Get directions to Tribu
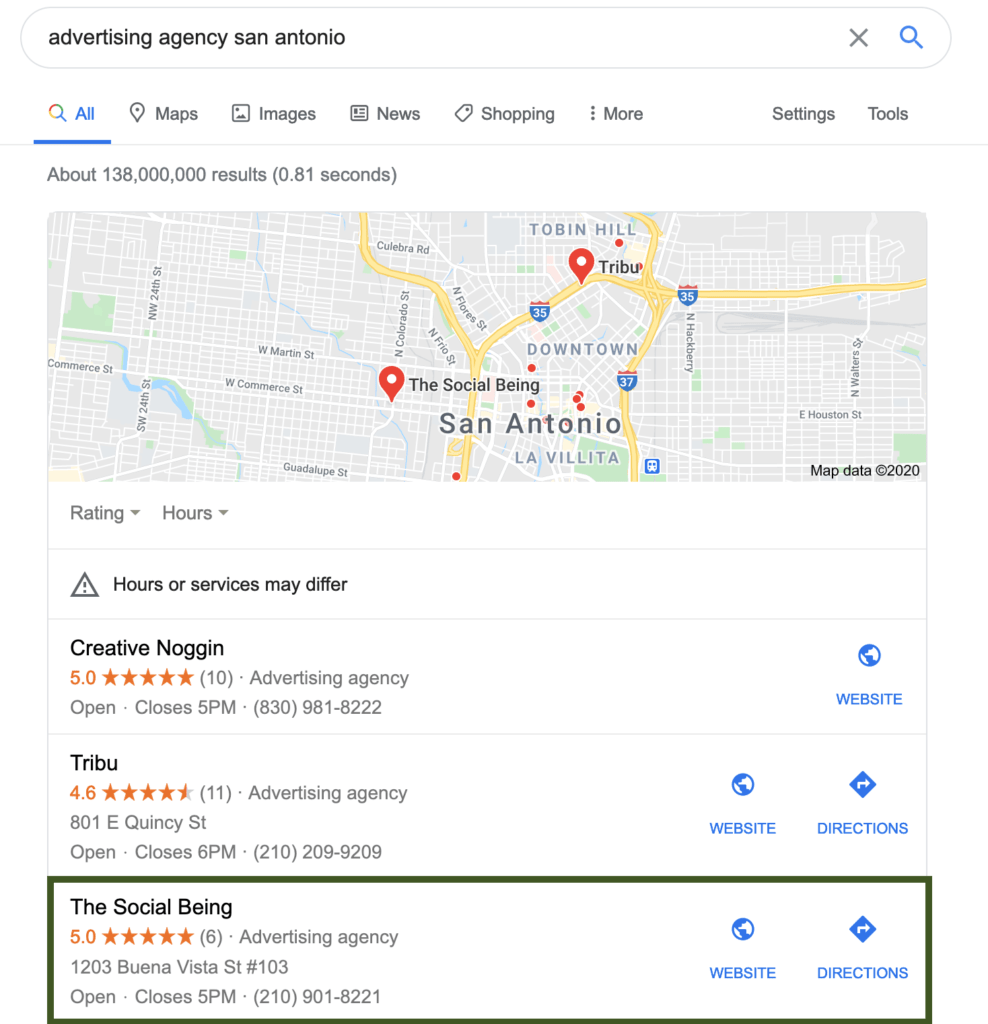 pos(862,803)
